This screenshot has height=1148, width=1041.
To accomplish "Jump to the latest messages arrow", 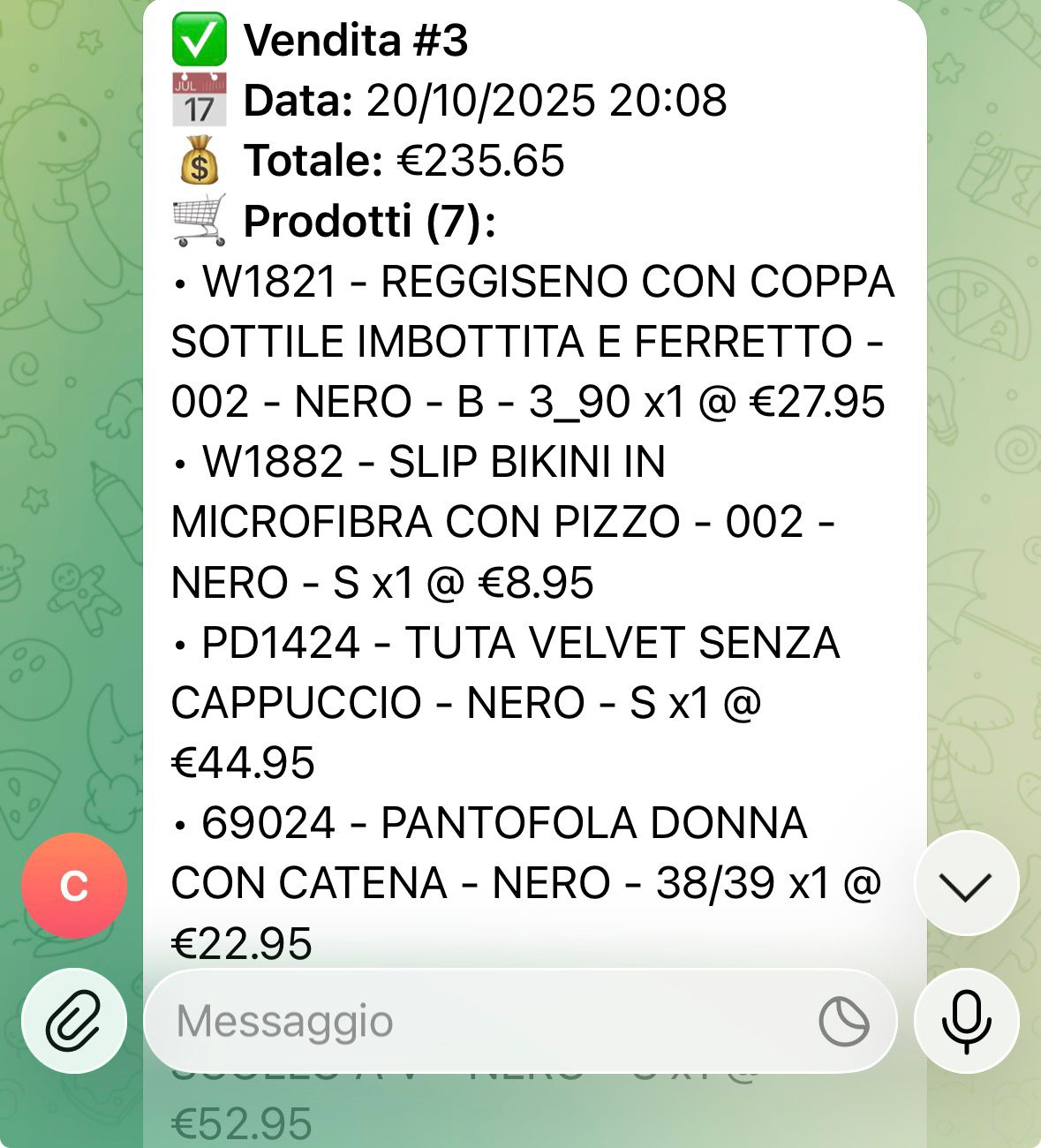I will [x=966, y=884].
